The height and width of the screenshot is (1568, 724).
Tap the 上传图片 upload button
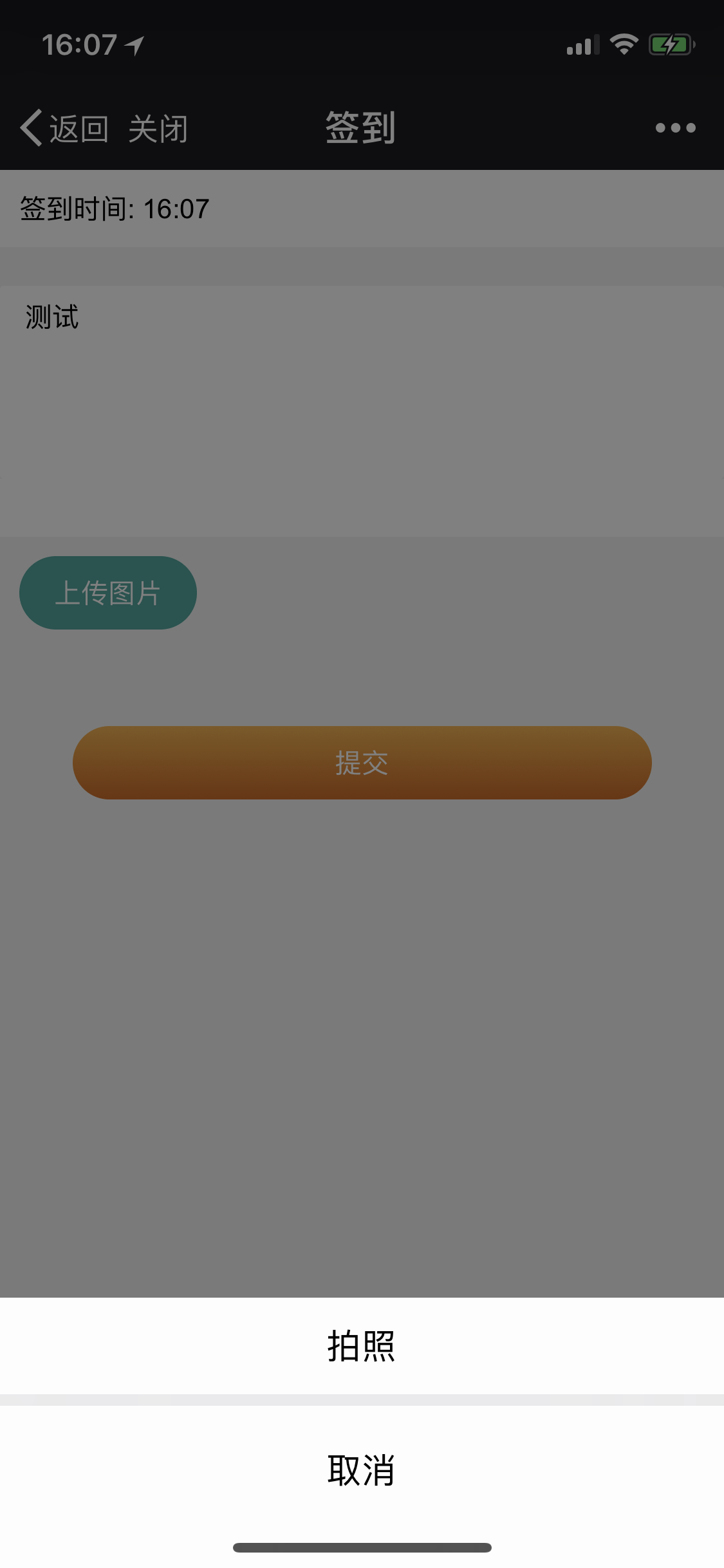point(108,593)
